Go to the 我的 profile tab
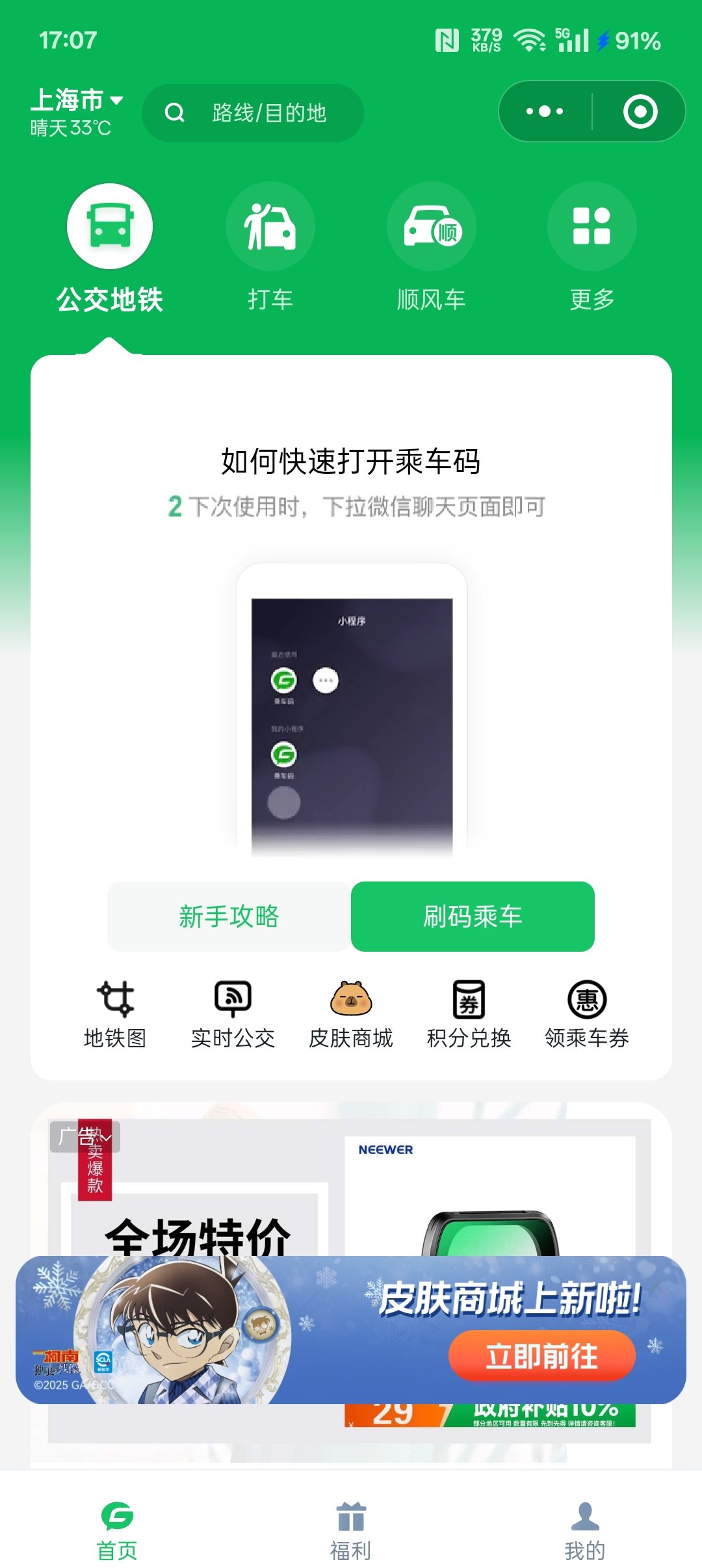This screenshot has height=1568, width=702. coord(584,1532)
